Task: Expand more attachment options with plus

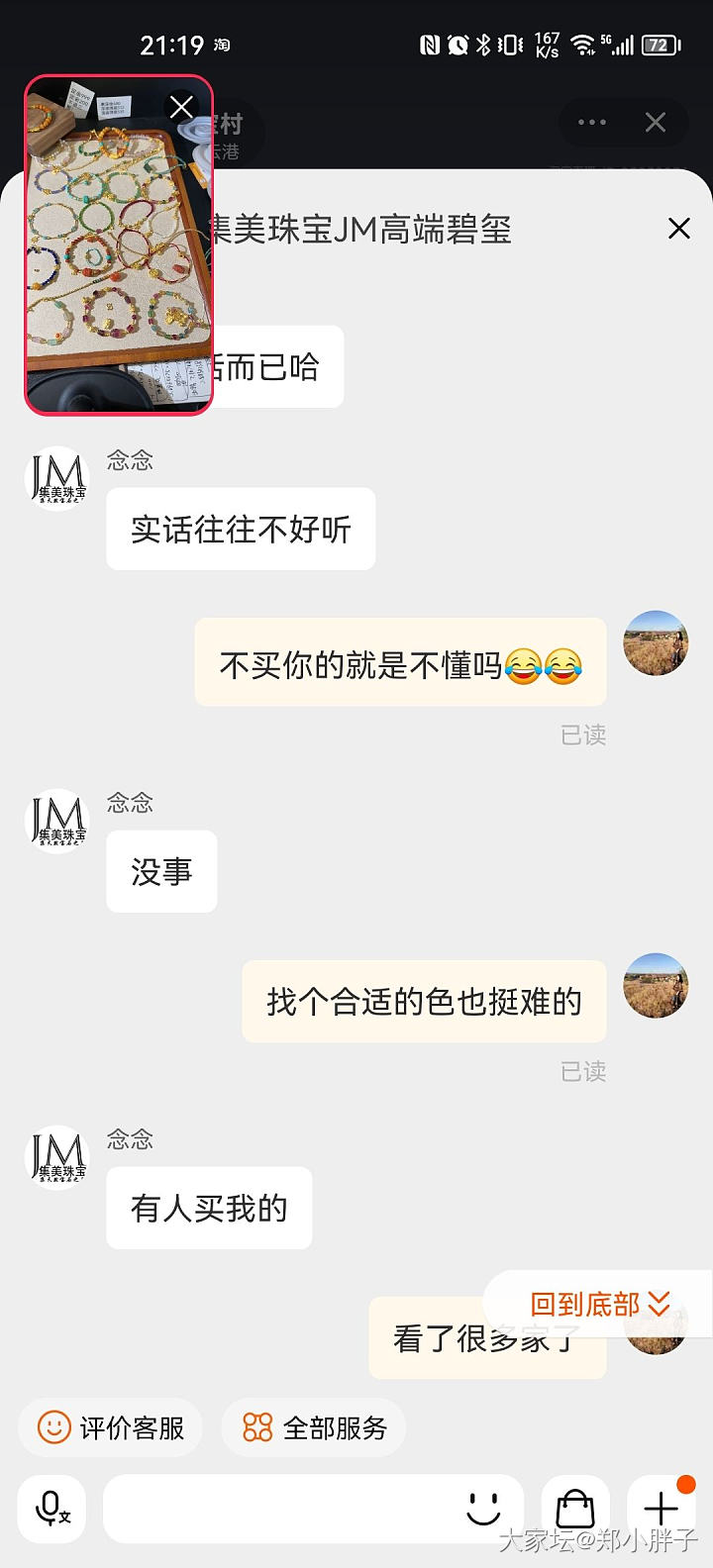Action: [x=661, y=1509]
